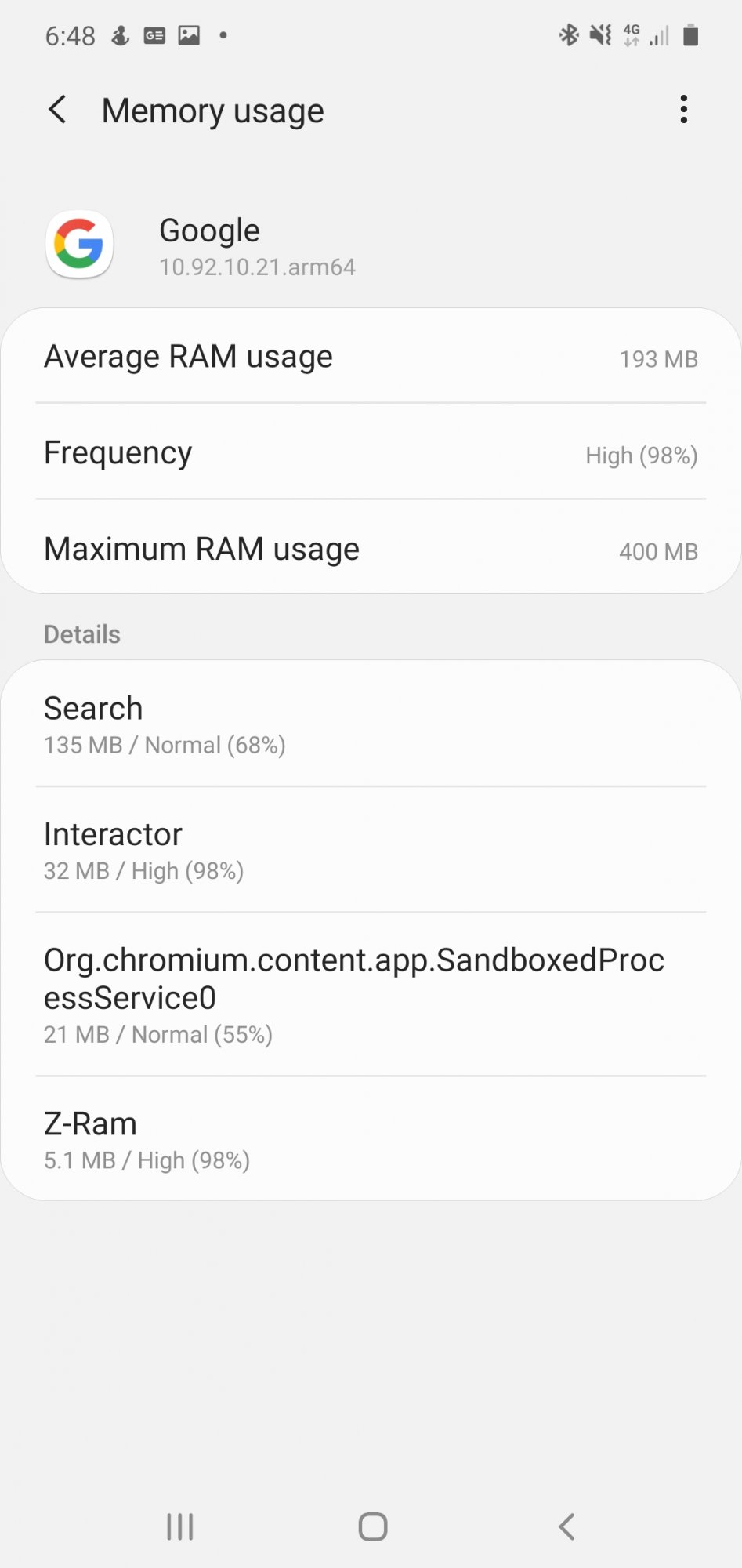Select the Interactor process row

pyautogui.click(x=371, y=851)
